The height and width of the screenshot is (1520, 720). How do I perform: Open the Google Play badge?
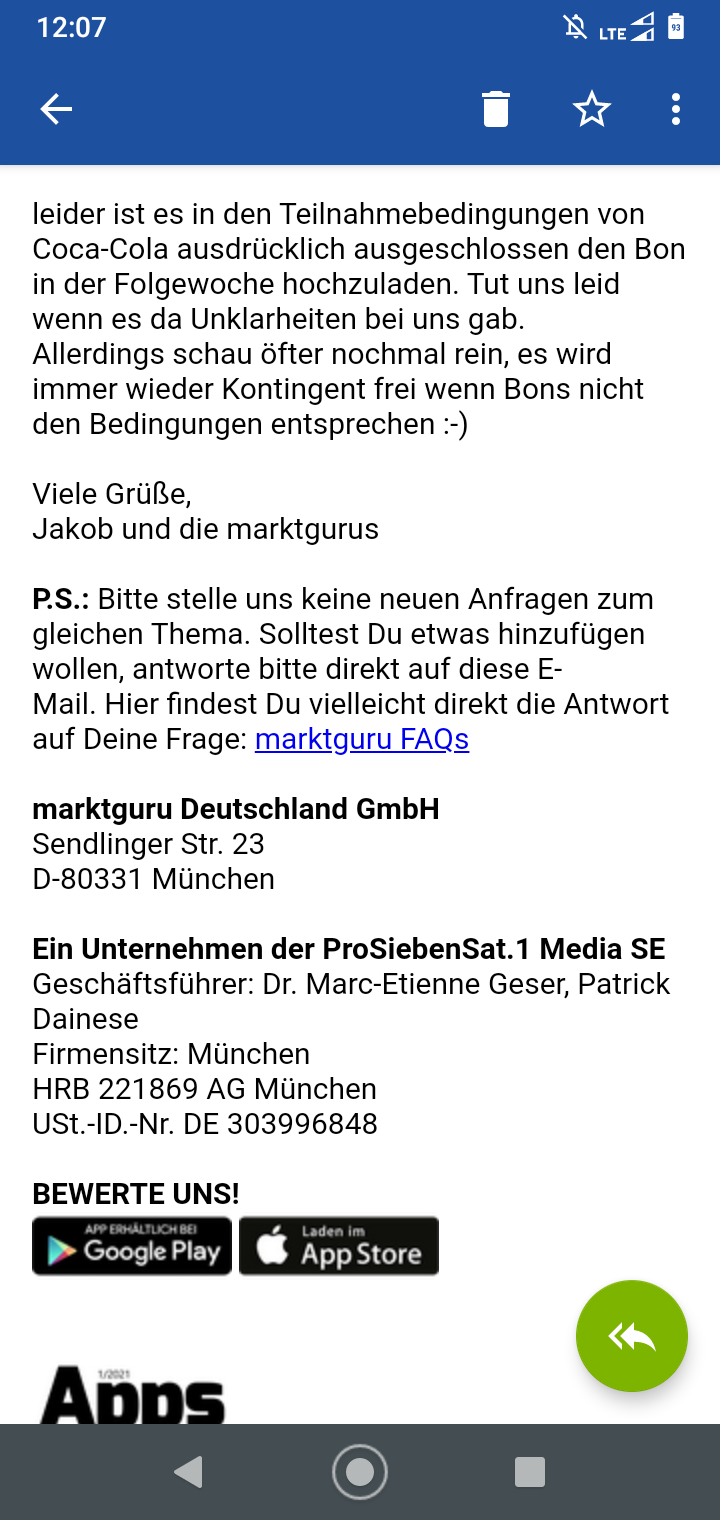click(x=132, y=1246)
